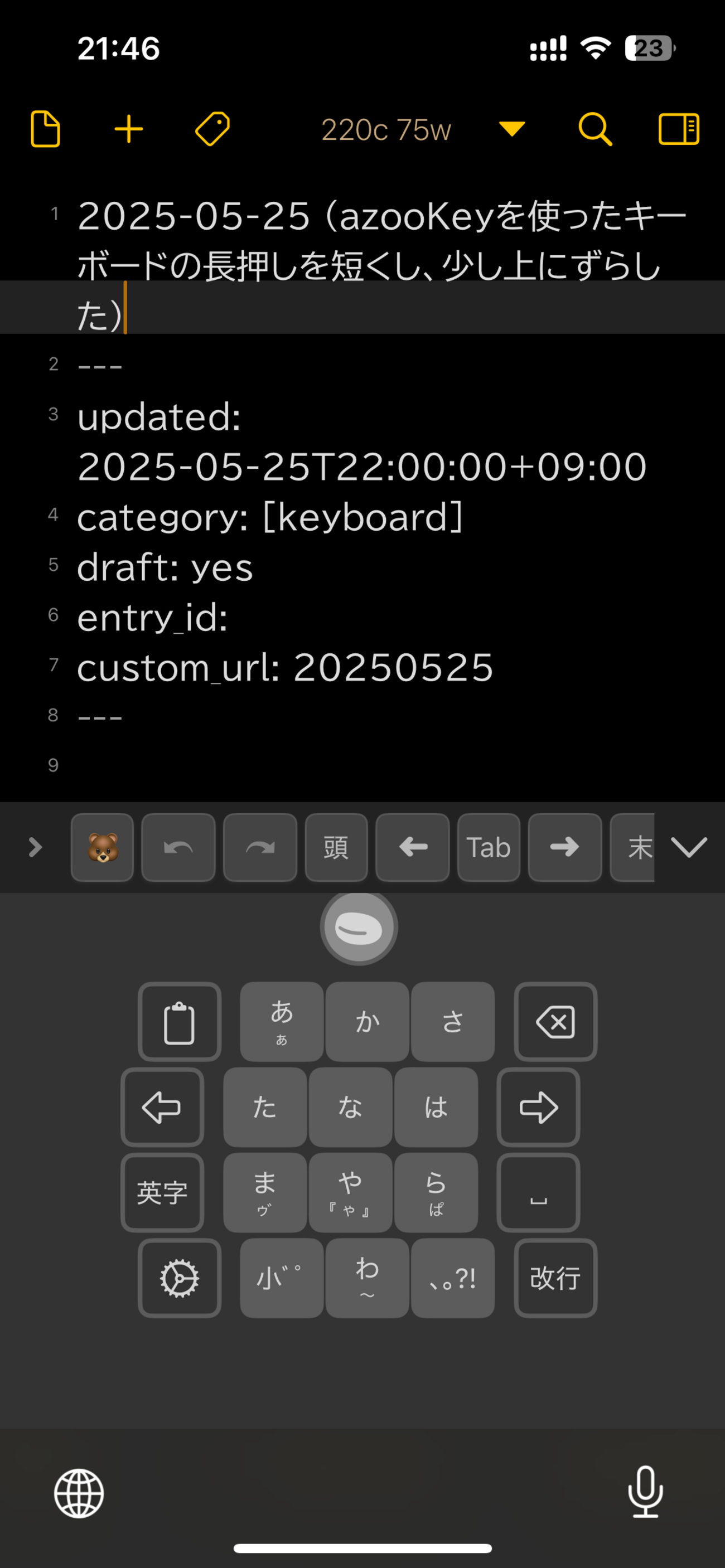725x1568 pixels.
Task: Expand the toolbar with left chevron
Action: click(35, 847)
